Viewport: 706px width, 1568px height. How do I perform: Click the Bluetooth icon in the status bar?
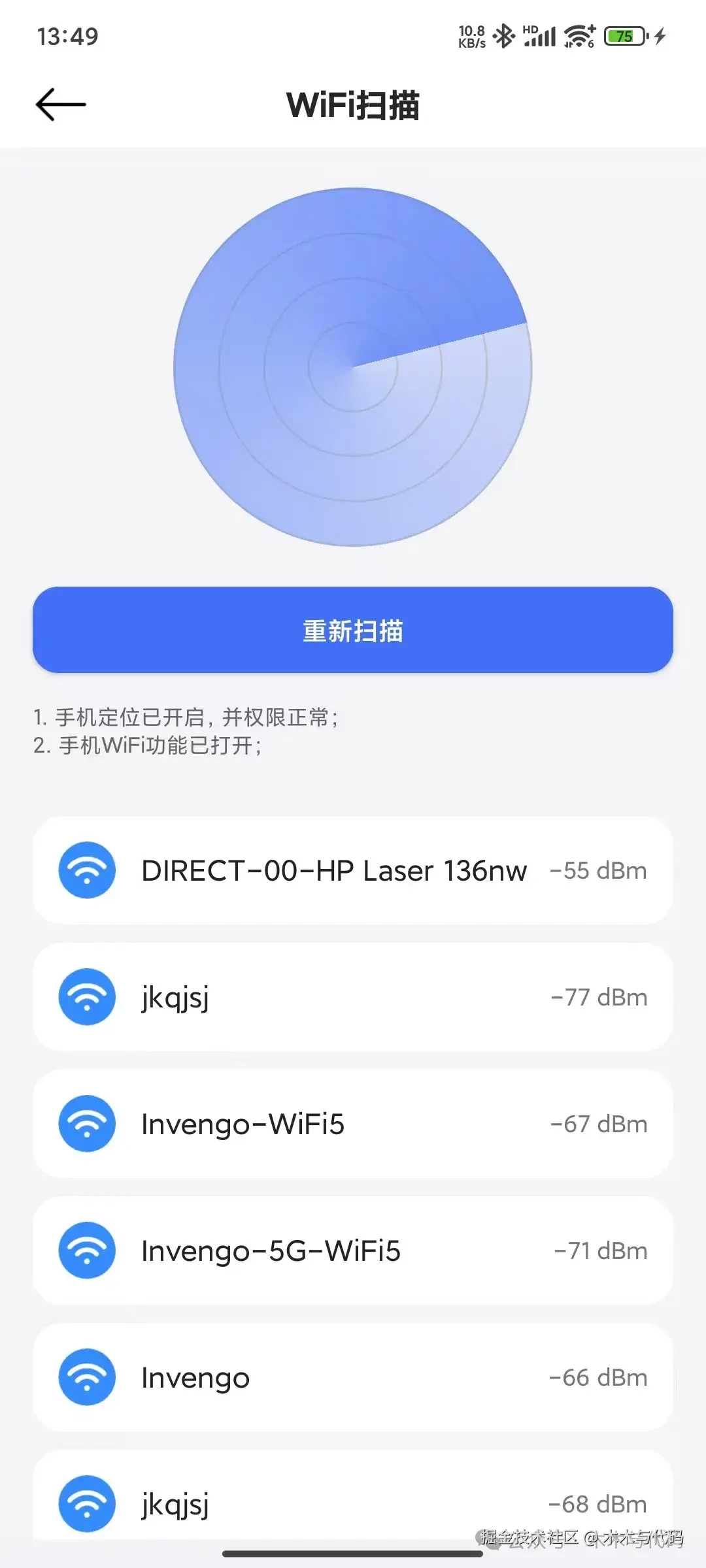pyautogui.click(x=503, y=36)
